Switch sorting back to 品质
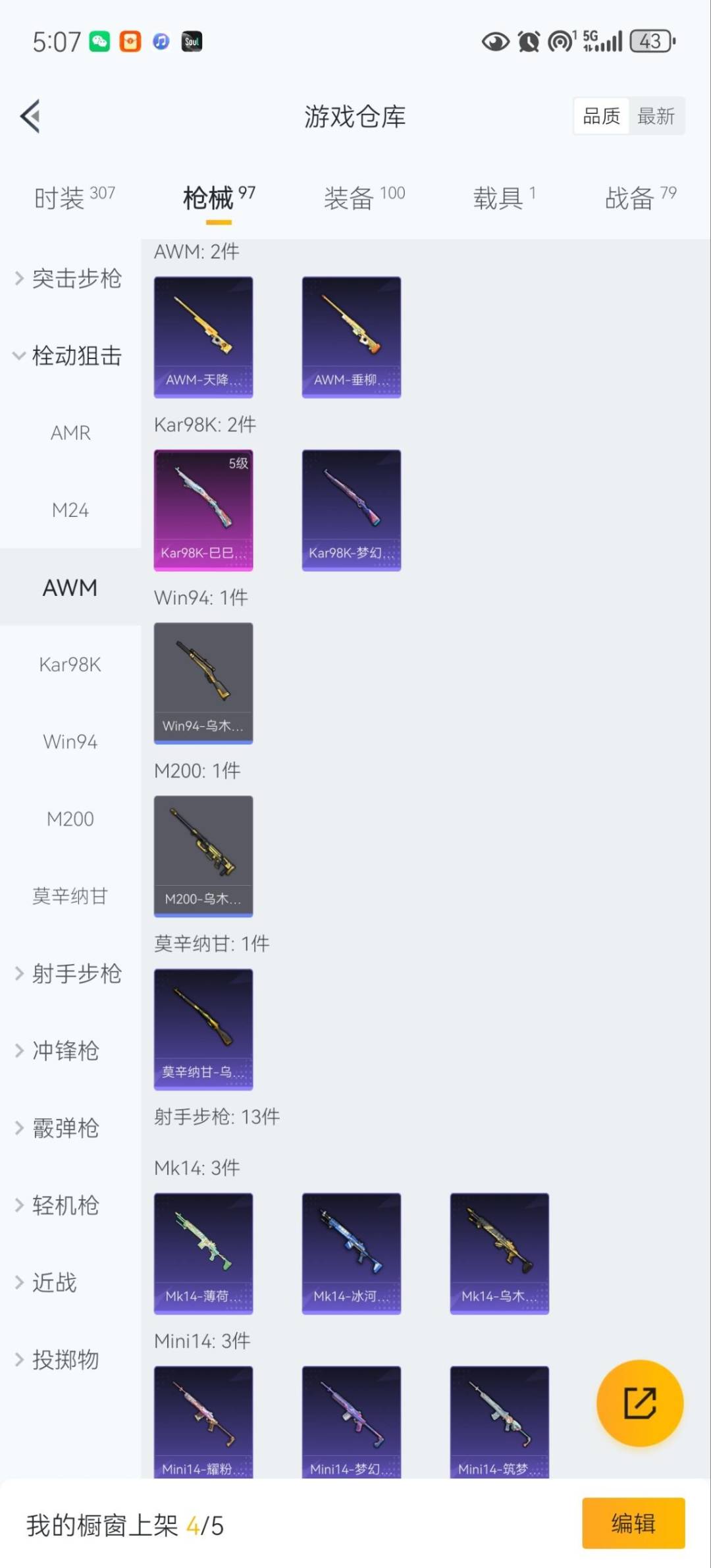This screenshot has height=1568, width=711. [x=600, y=116]
